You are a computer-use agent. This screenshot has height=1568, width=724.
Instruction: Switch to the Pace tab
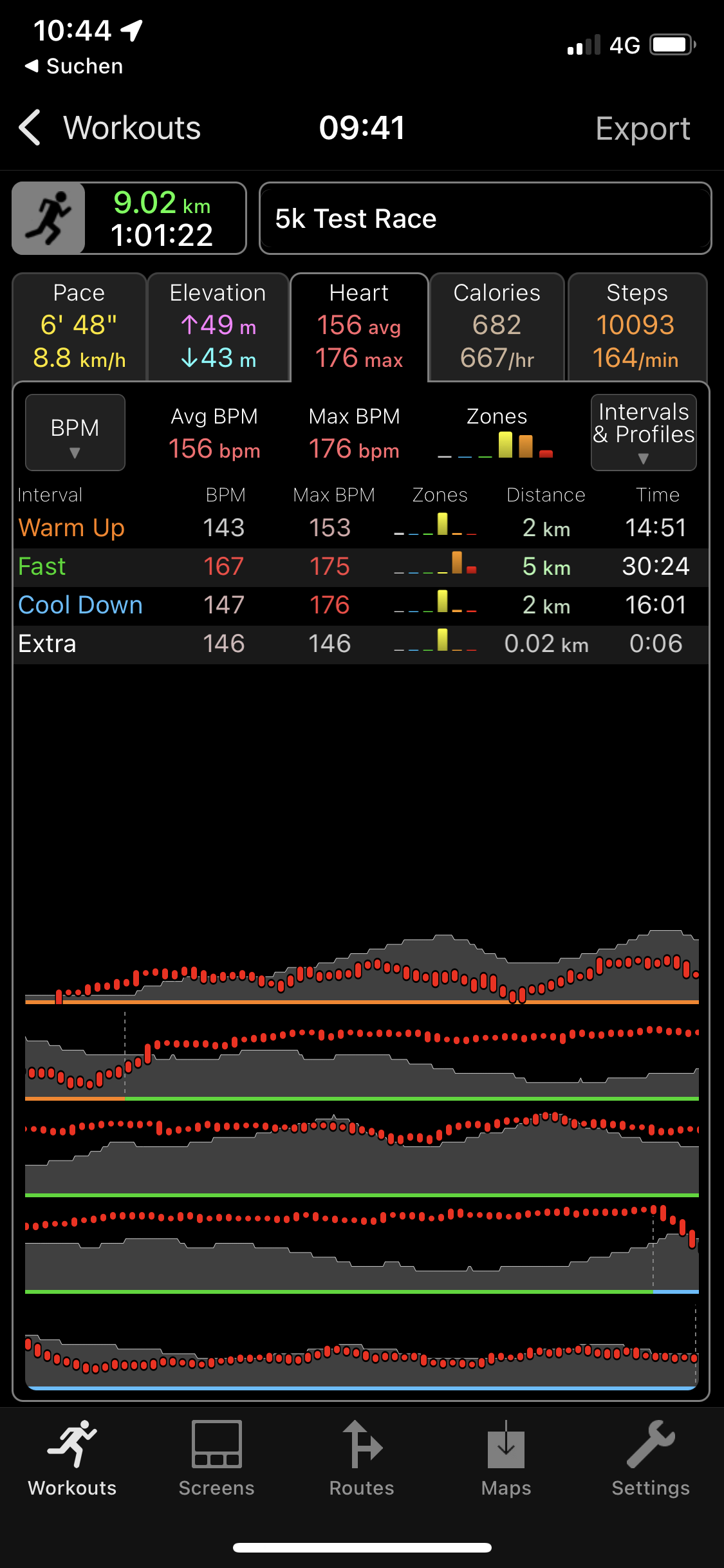(x=79, y=327)
